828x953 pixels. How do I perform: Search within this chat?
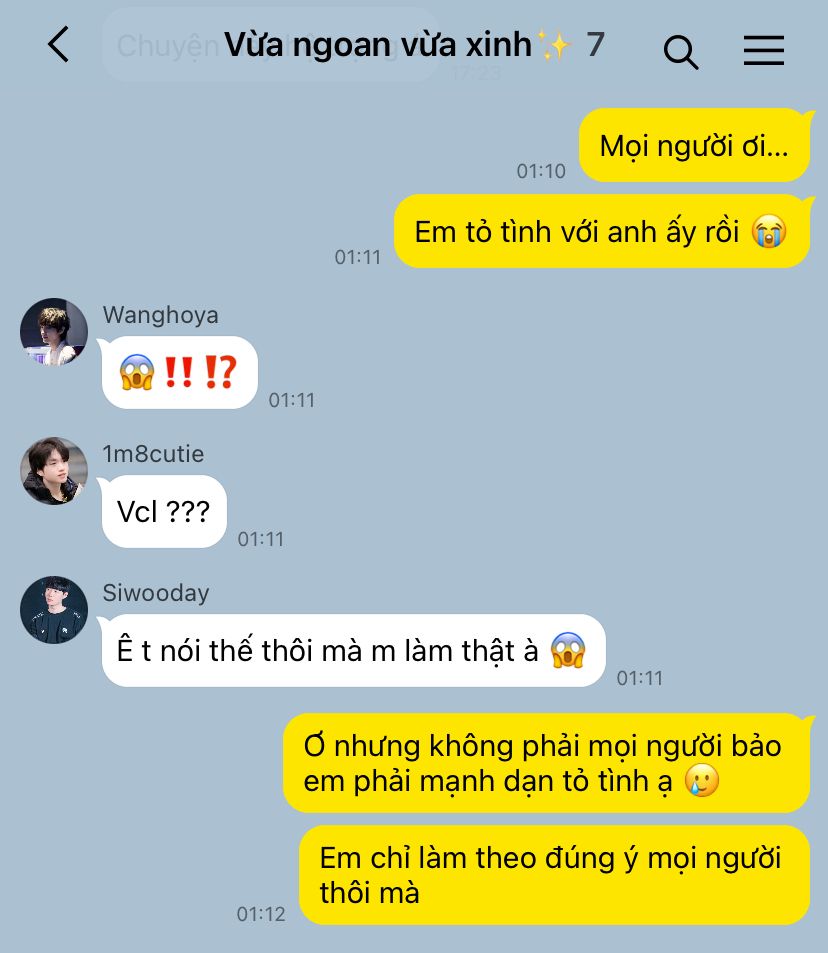pyautogui.click(x=680, y=49)
